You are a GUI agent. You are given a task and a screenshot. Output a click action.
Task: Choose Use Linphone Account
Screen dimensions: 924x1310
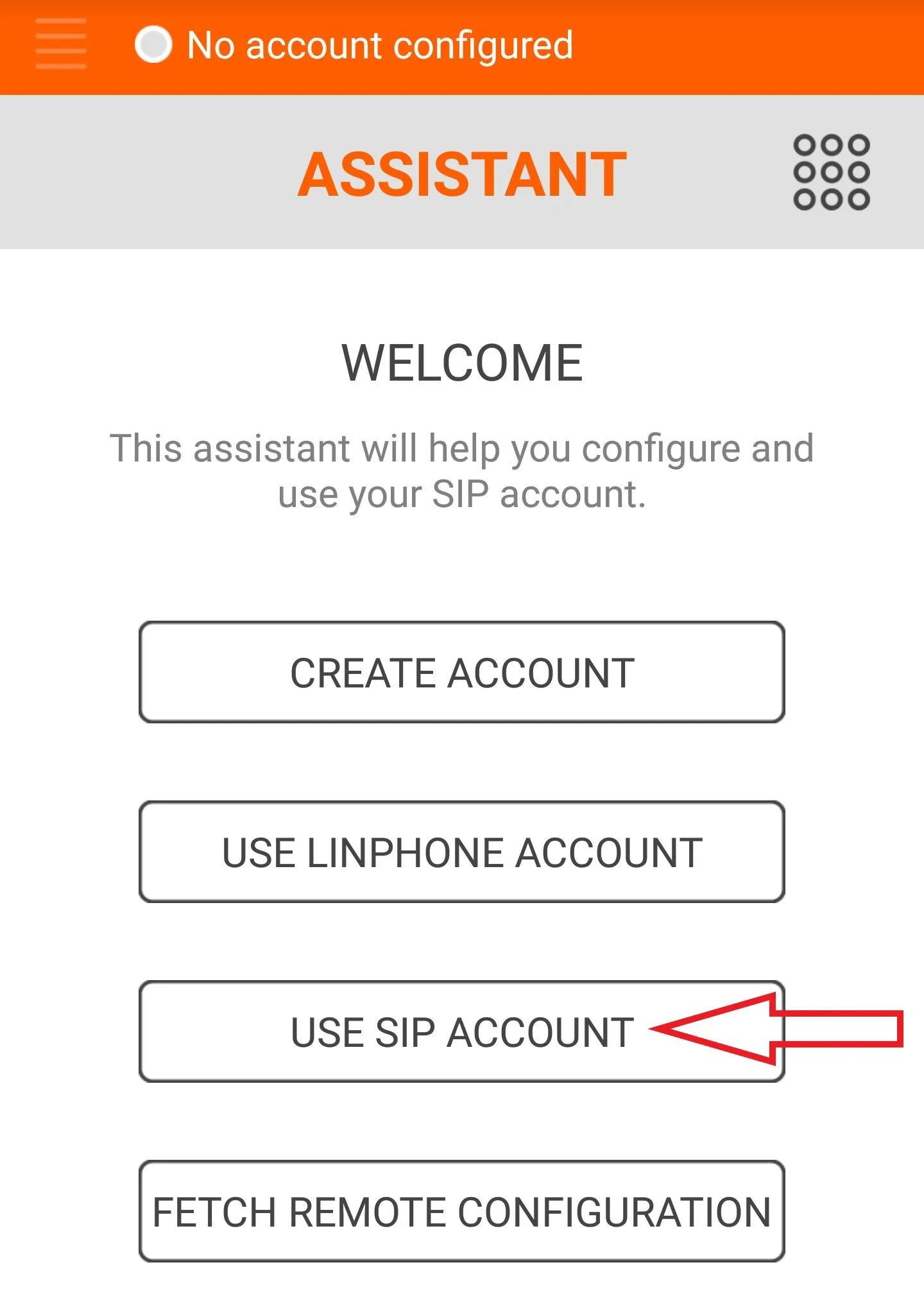click(x=462, y=852)
